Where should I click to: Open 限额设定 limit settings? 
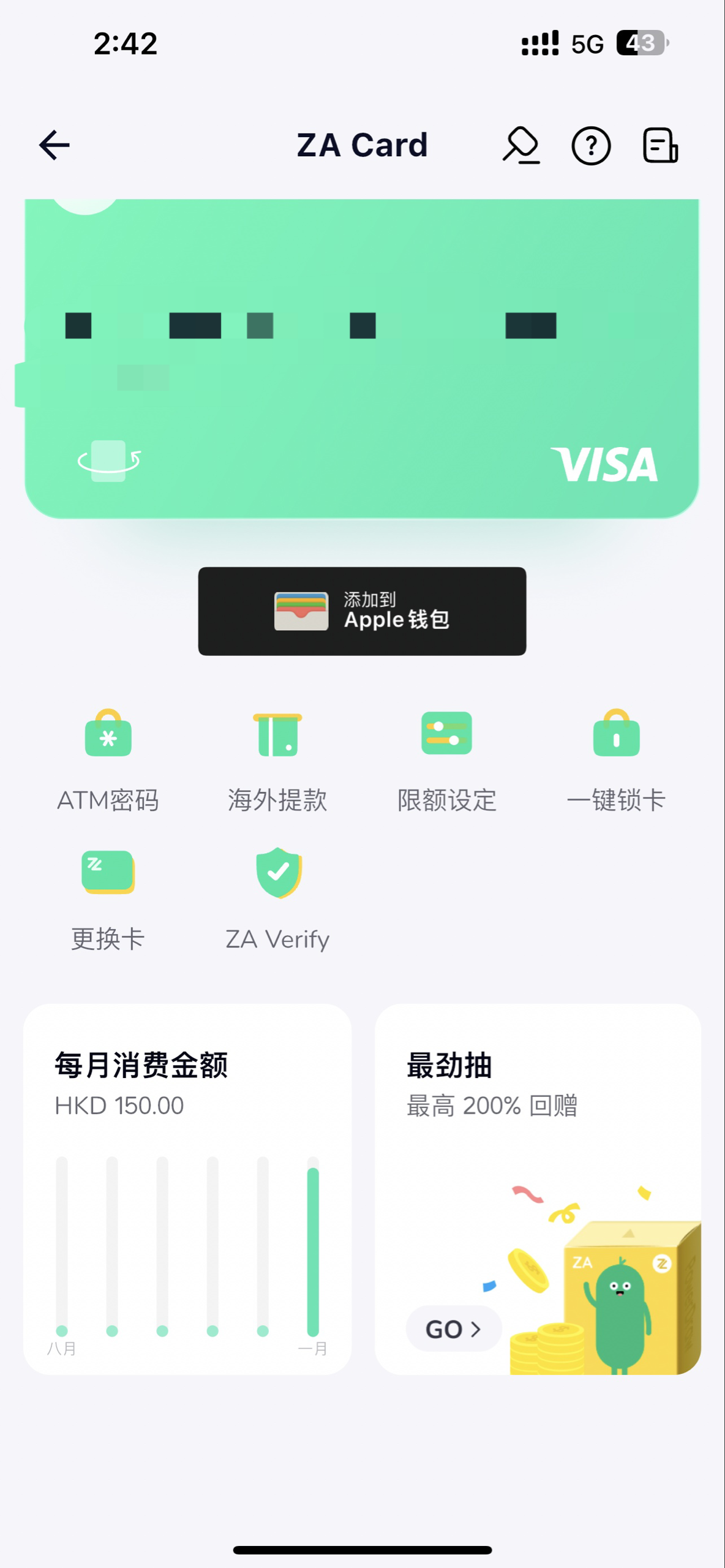click(x=446, y=734)
